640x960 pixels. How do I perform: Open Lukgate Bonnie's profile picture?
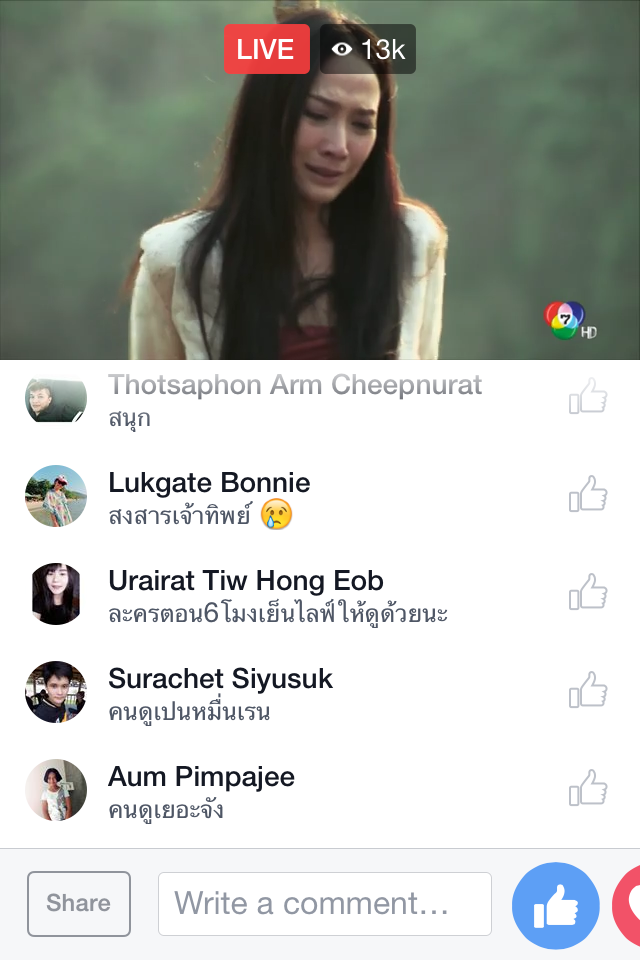coord(56,496)
